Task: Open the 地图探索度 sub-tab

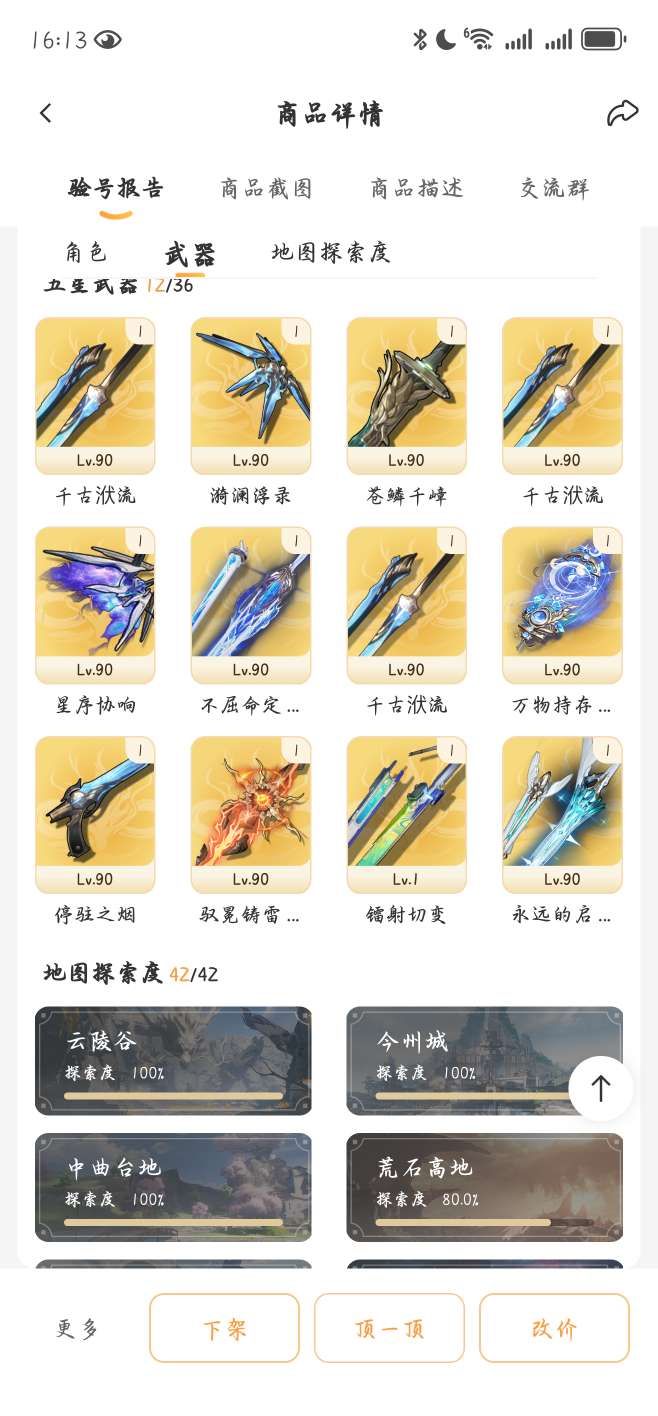Action: (330, 253)
